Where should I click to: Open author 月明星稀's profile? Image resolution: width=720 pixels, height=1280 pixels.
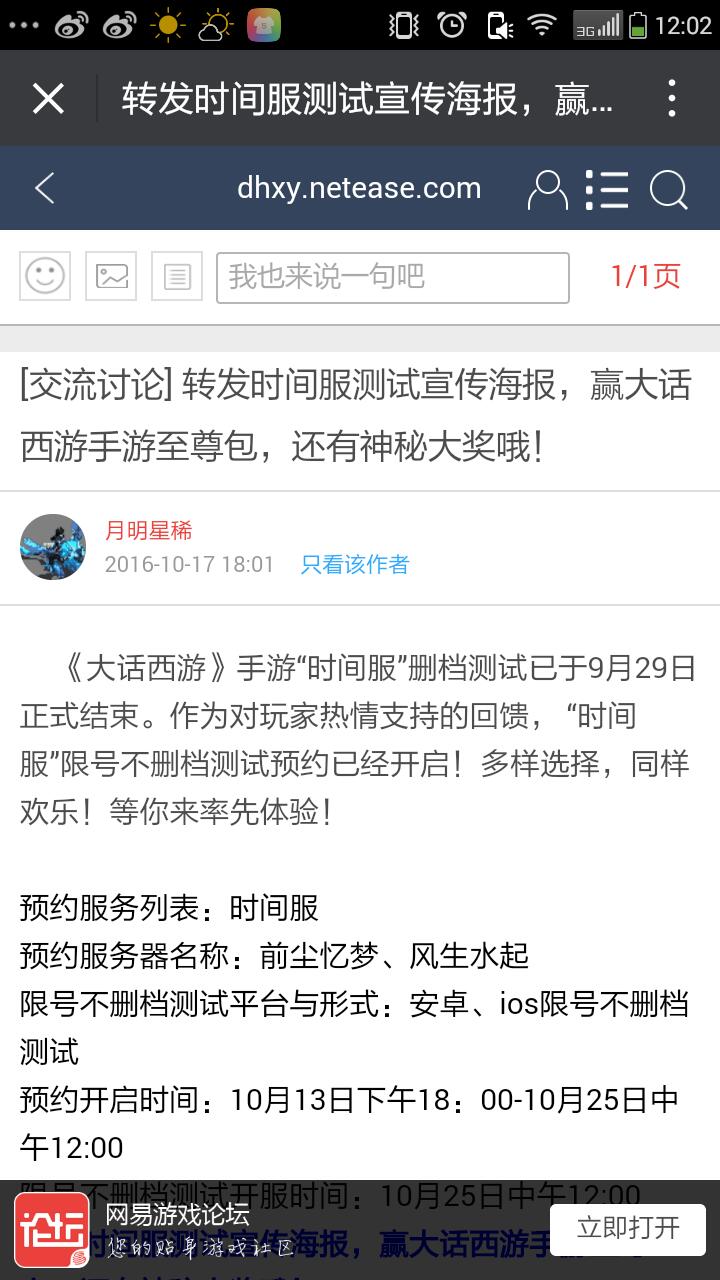pos(149,531)
